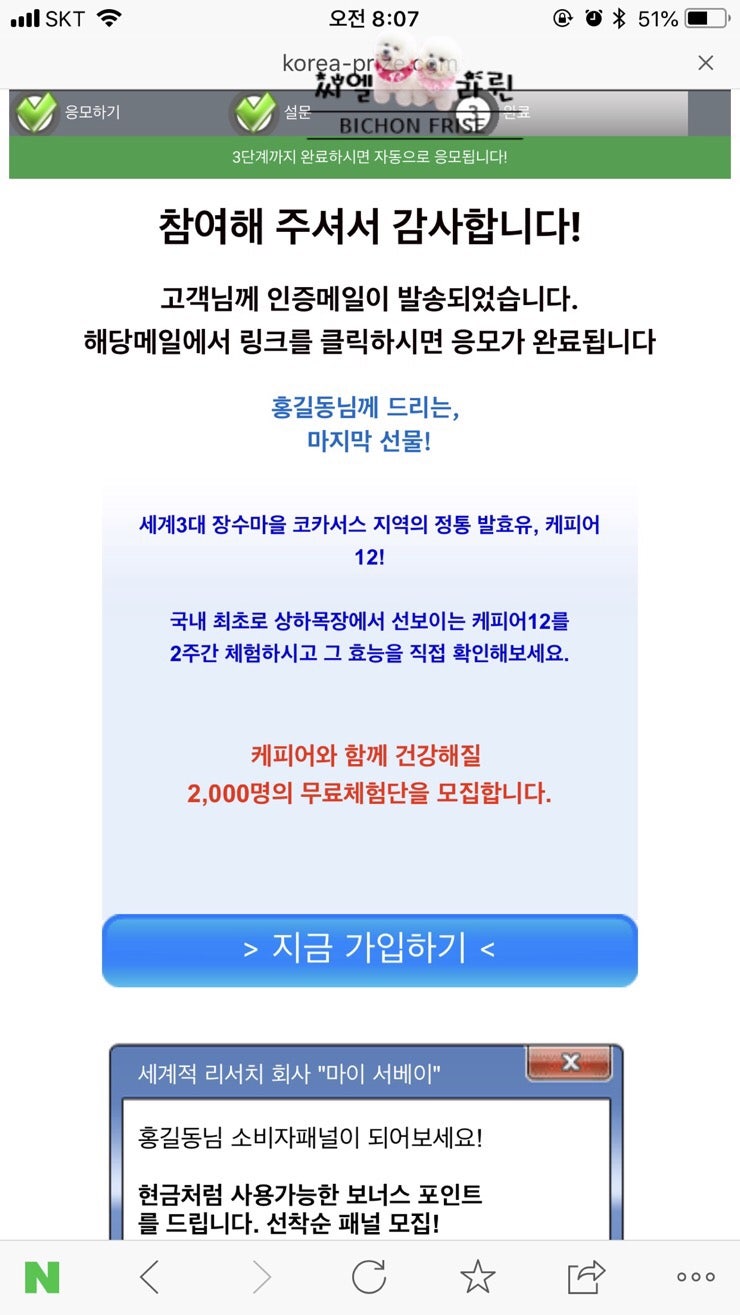This screenshot has width=740, height=1315.
Task: Dismiss the 마이 서베이 popup
Action: point(569,1062)
